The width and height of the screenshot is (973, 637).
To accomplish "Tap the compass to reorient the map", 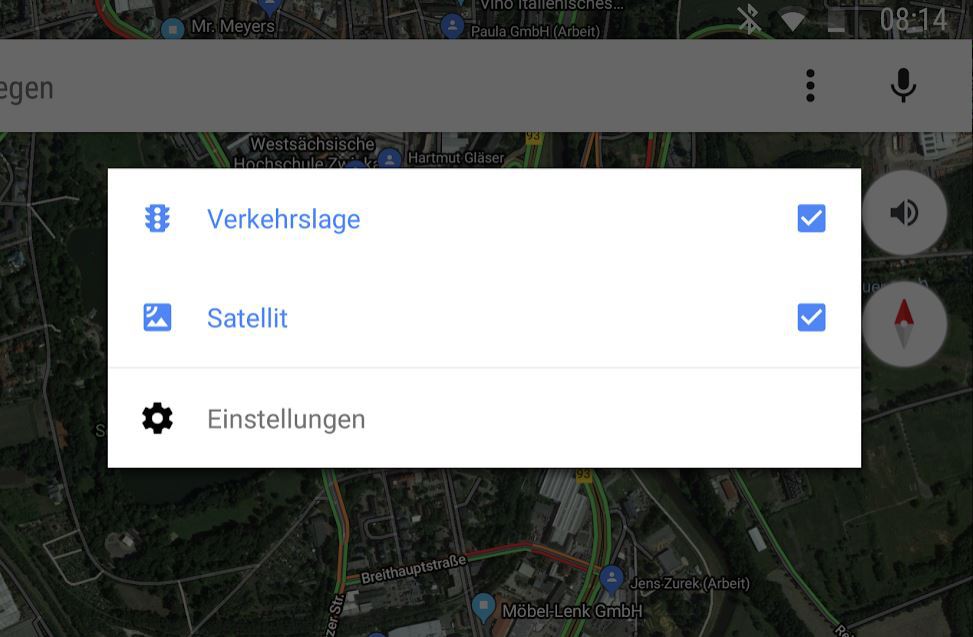I will coord(904,325).
